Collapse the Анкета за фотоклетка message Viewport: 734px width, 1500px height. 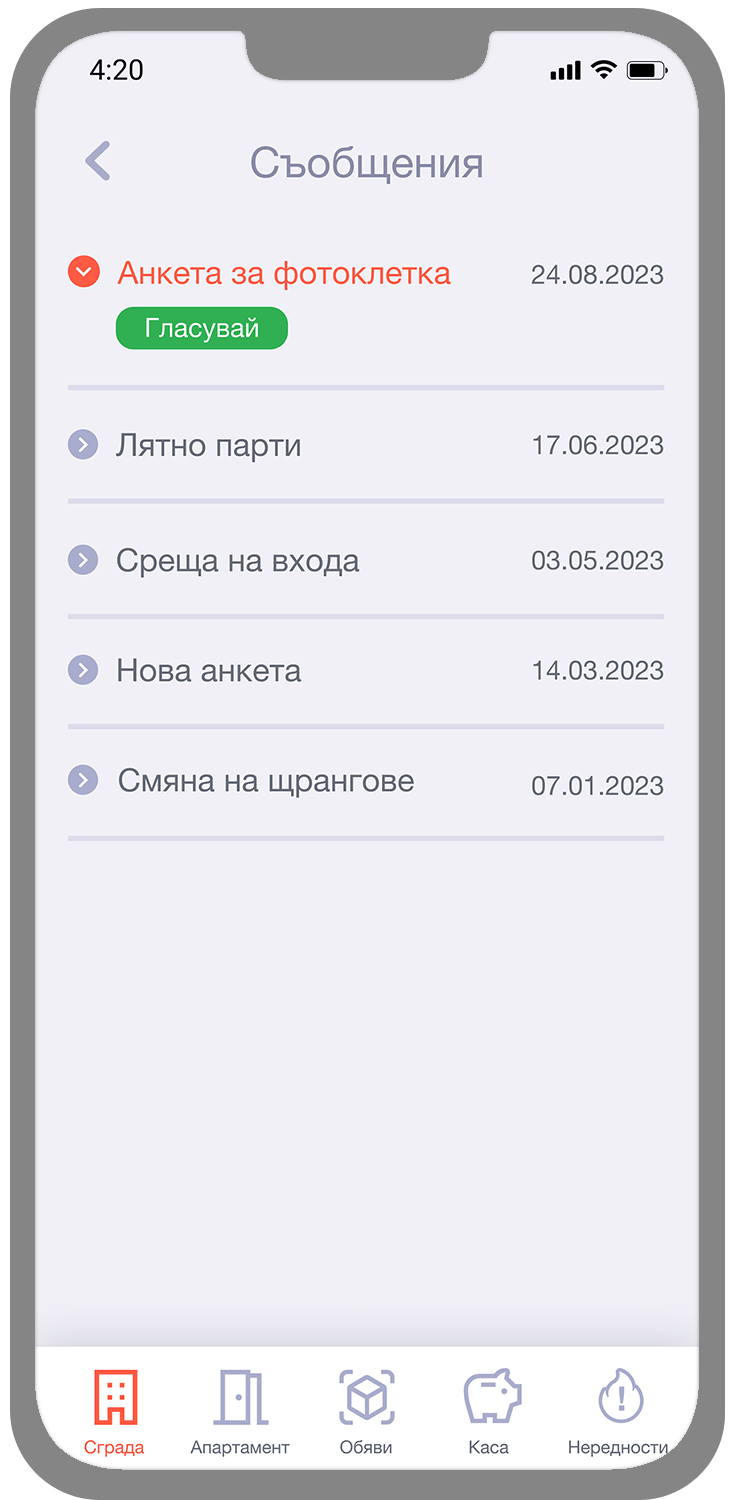click(x=83, y=272)
